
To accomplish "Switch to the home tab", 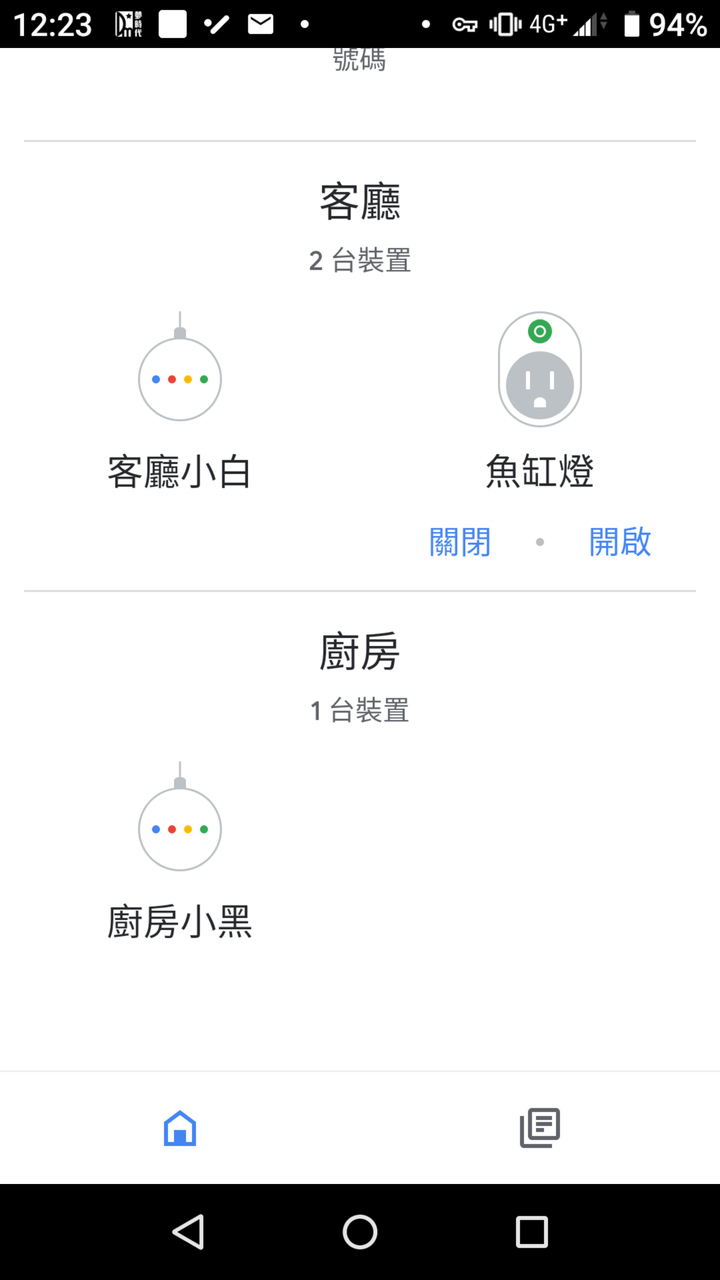I will 180,1128.
